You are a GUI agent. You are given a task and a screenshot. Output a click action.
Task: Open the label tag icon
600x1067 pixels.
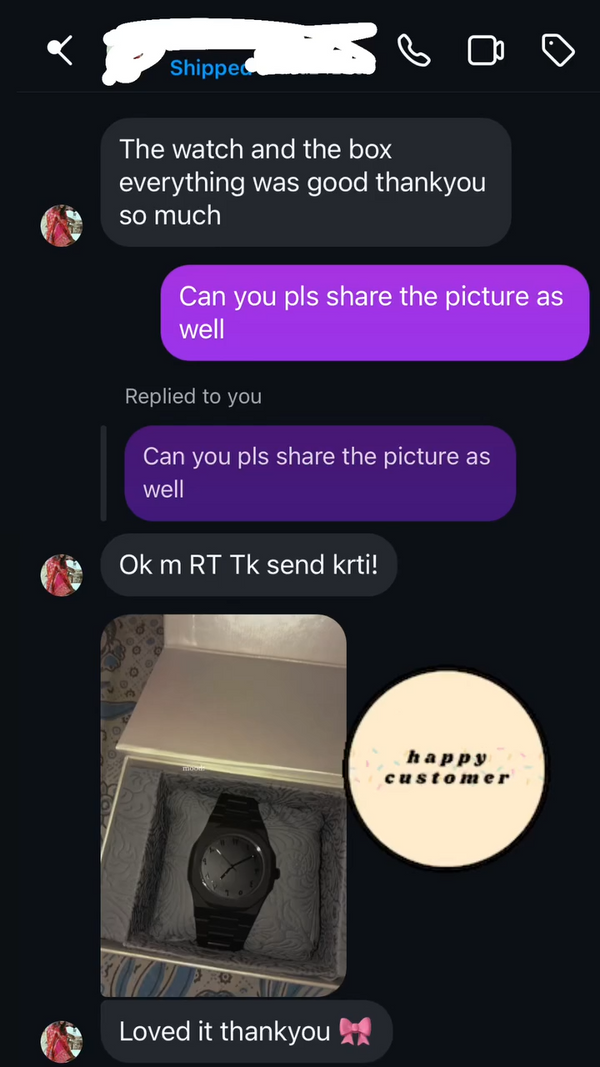point(557,50)
